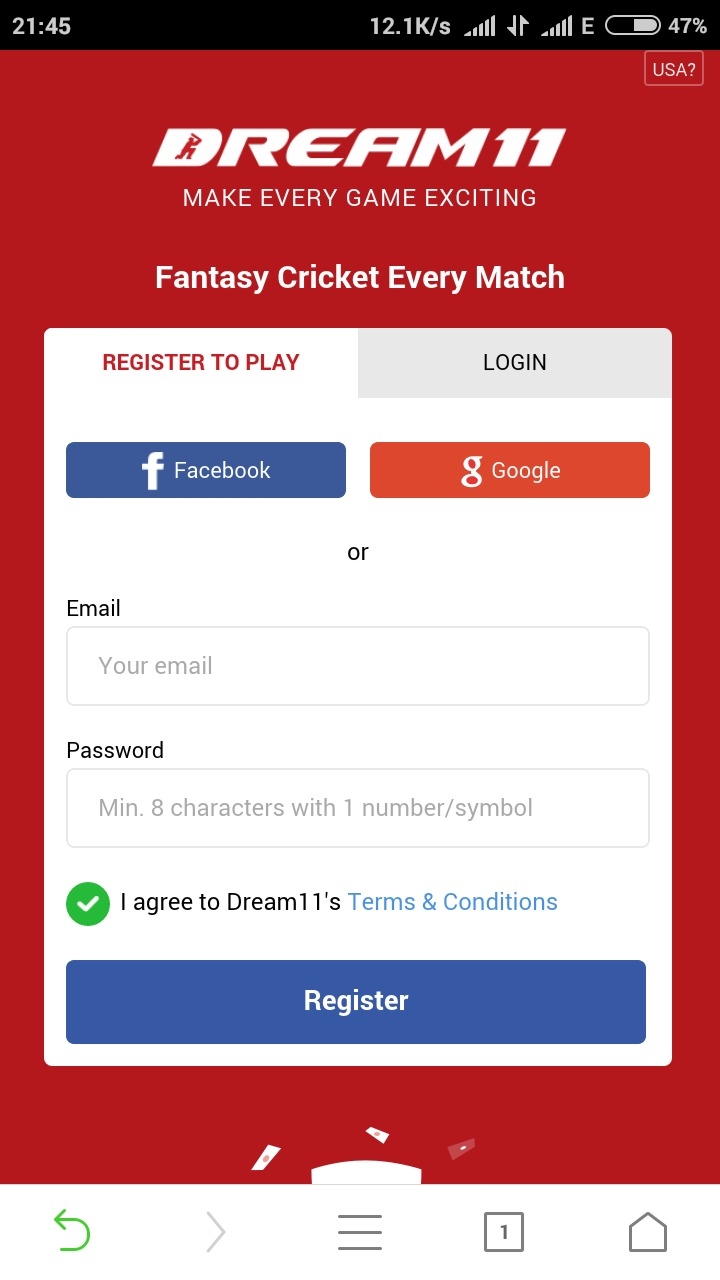Focus the Your email field
Viewport: 720px width, 1280px height.
pyautogui.click(x=358, y=666)
